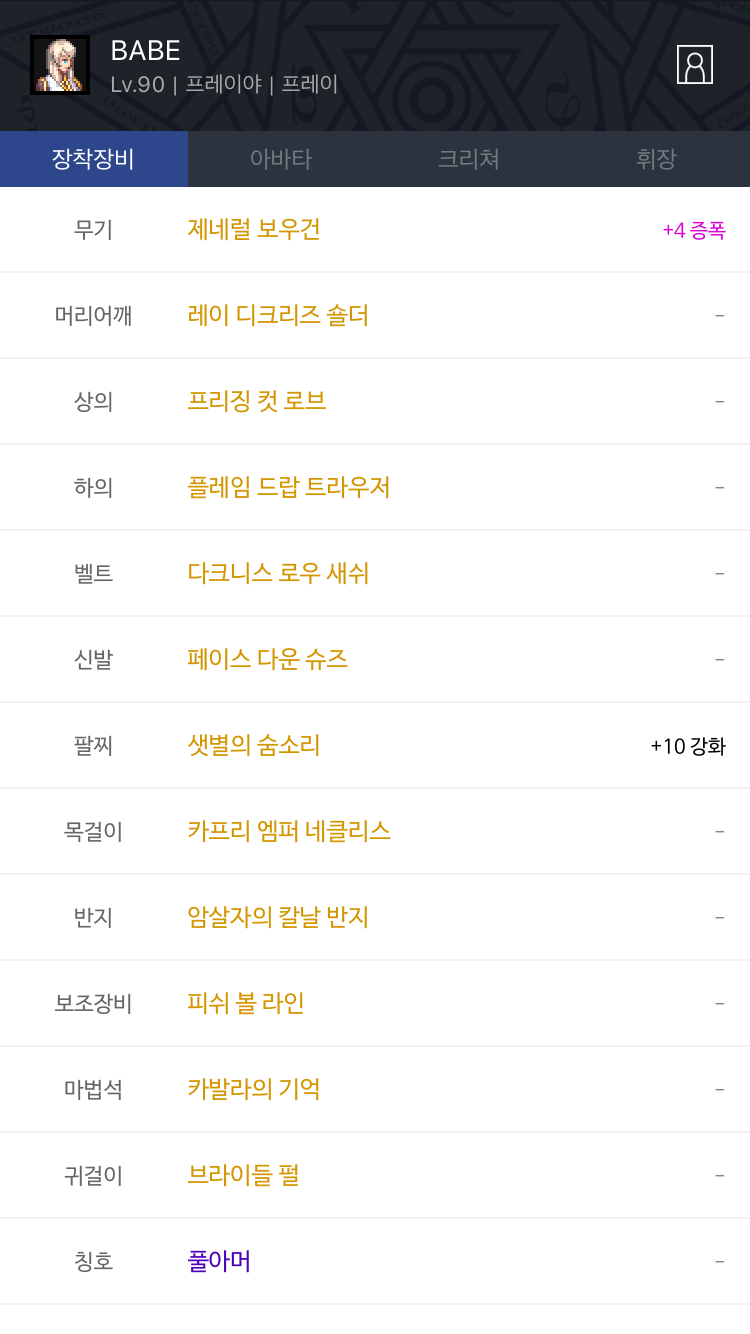This screenshot has width=750, height=1334.
Task: Open weapon item 제네럴 보우건
Action: [254, 229]
